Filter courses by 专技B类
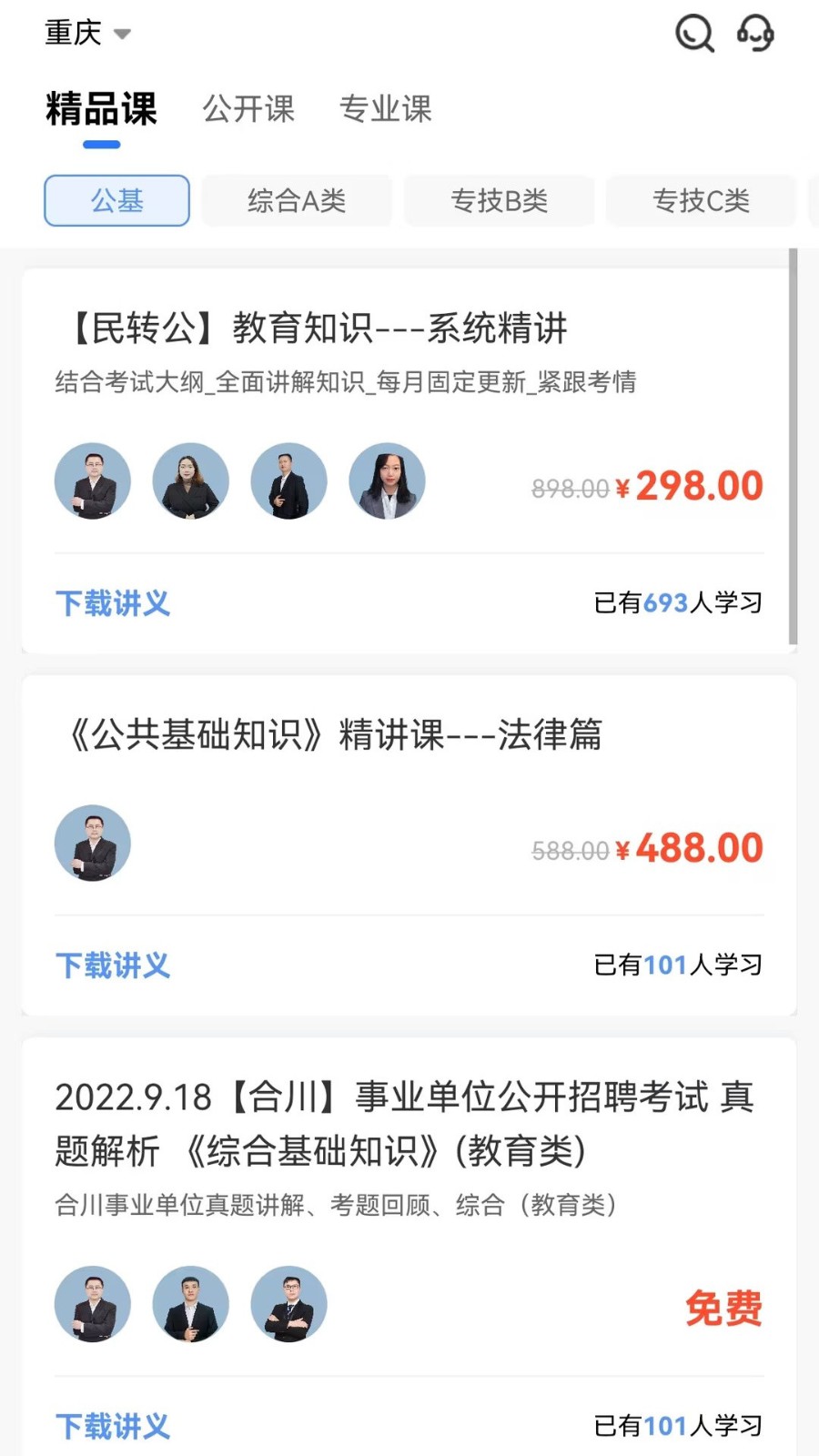819x1456 pixels. 499,200
